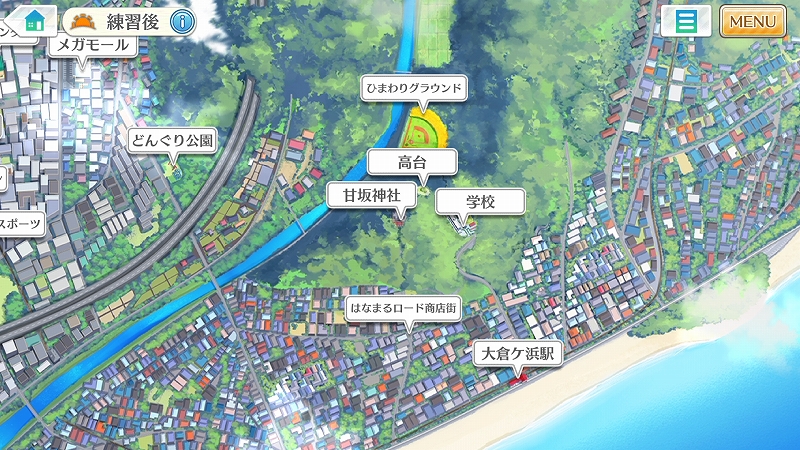Open はなまるロード商店街

click(403, 308)
